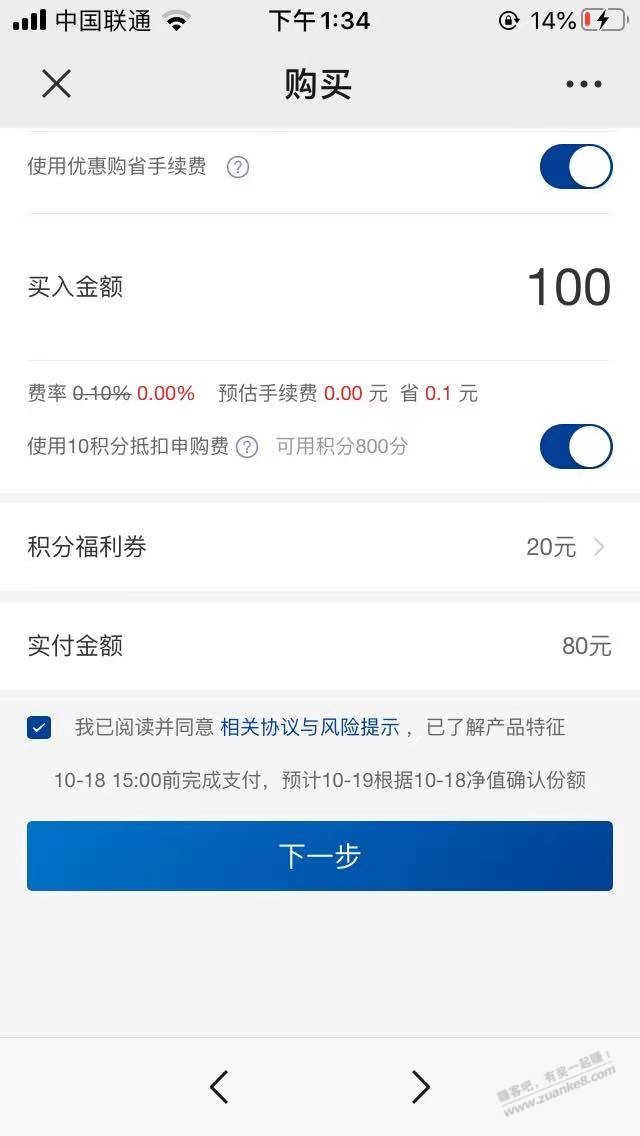The width and height of the screenshot is (640, 1136).
Task: Close the 购买 page
Action: [56, 84]
